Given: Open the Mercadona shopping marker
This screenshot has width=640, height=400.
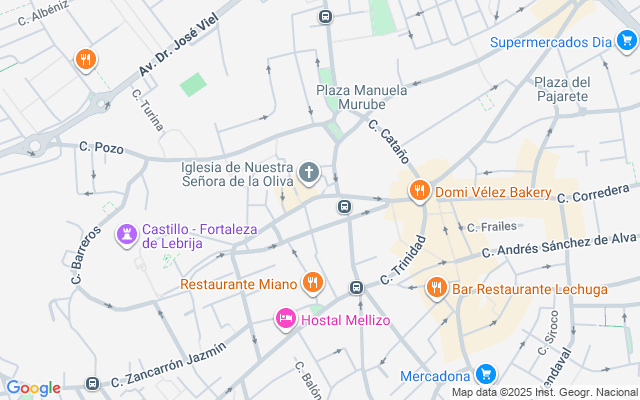Looking at the screenshot, I should pyautogui.click(x=486, y=375).
